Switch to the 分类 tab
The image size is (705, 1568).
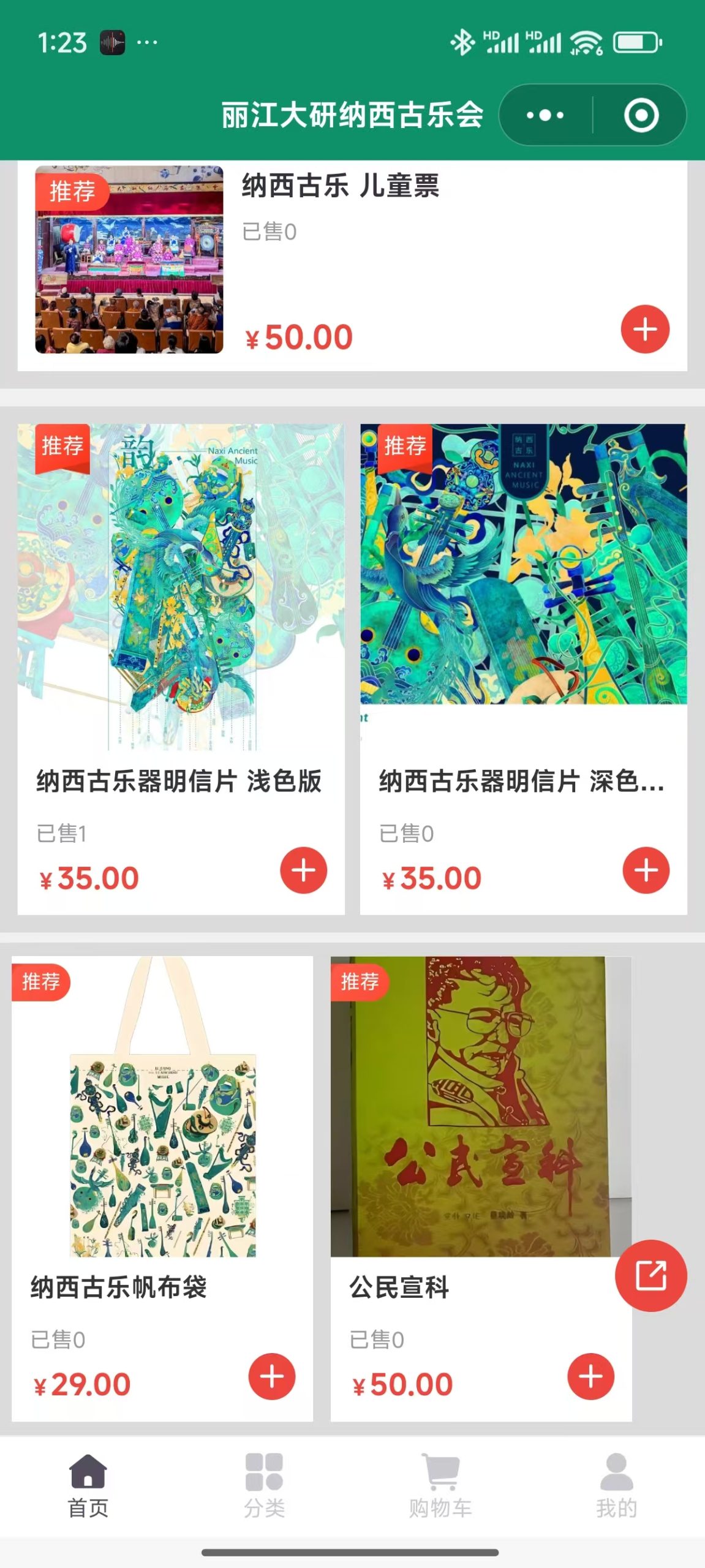tap(264, 1485)
